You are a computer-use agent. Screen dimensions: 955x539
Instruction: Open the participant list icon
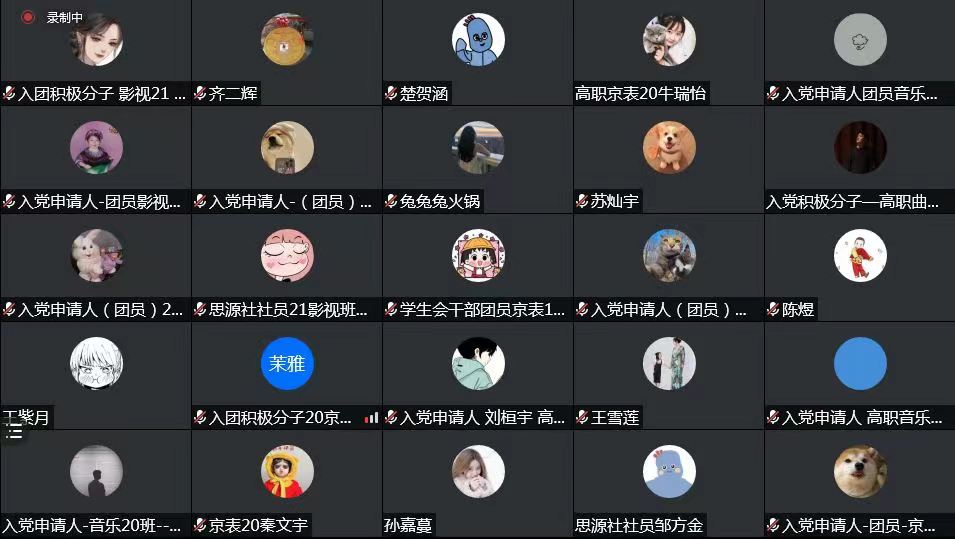coord(13,432)
